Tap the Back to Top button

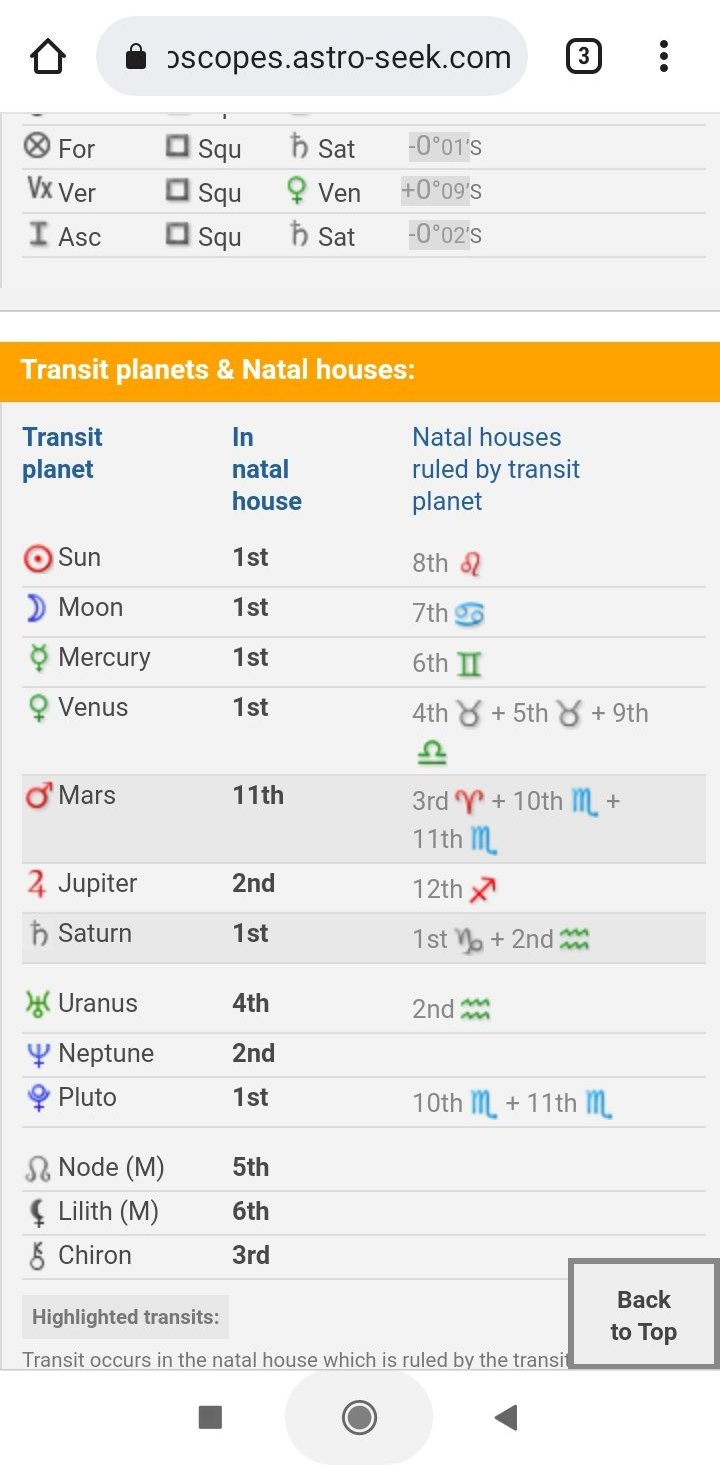(644, 1315)
